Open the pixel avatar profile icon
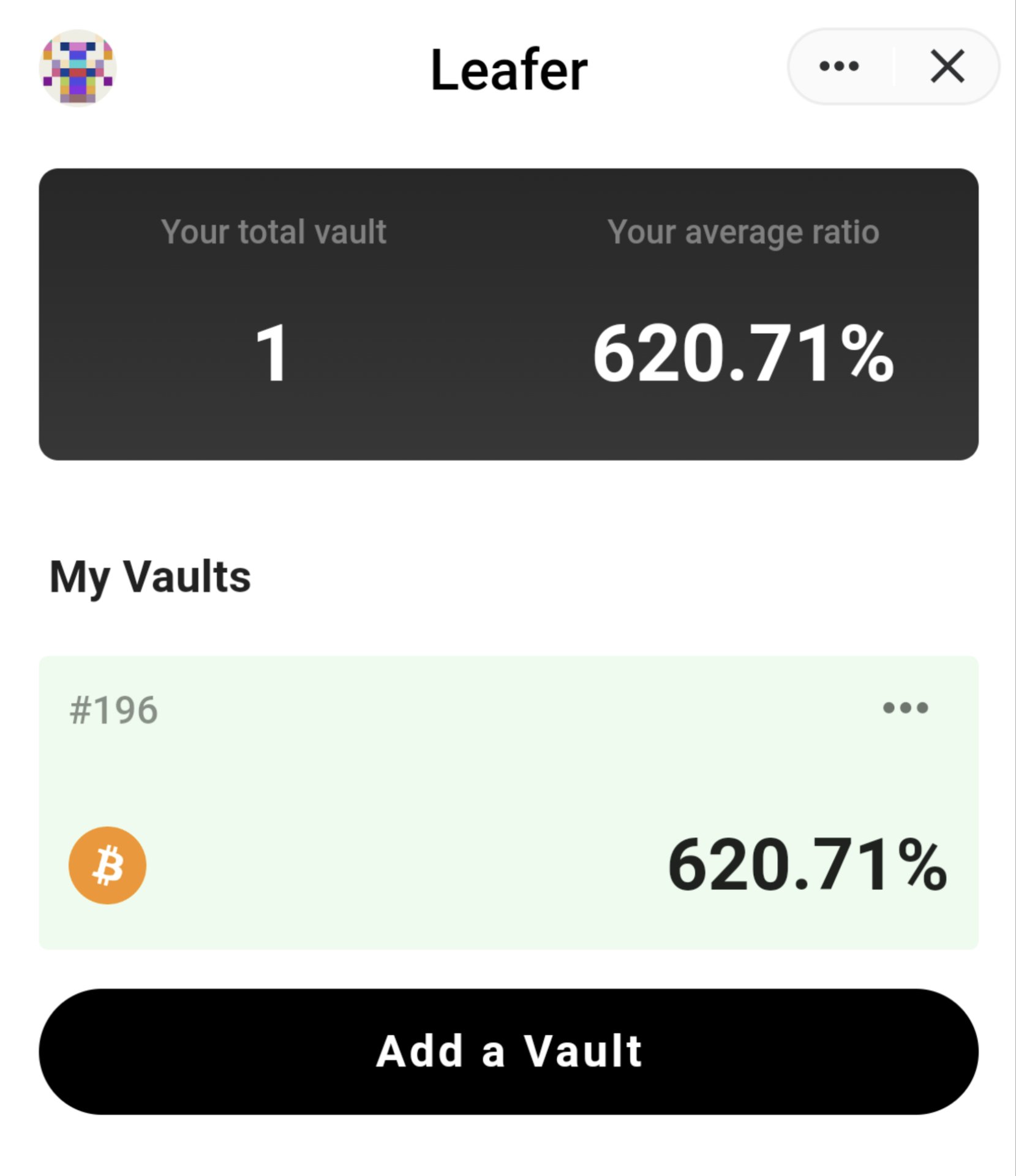 pyautogui.click(x=78, y=67)
